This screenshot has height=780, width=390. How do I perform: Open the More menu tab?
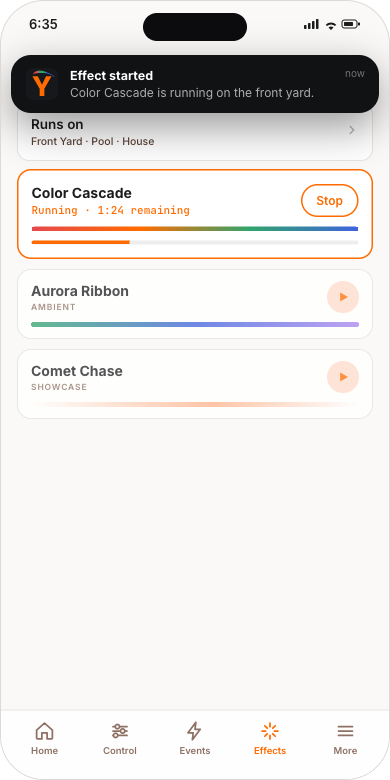point(345,739)
